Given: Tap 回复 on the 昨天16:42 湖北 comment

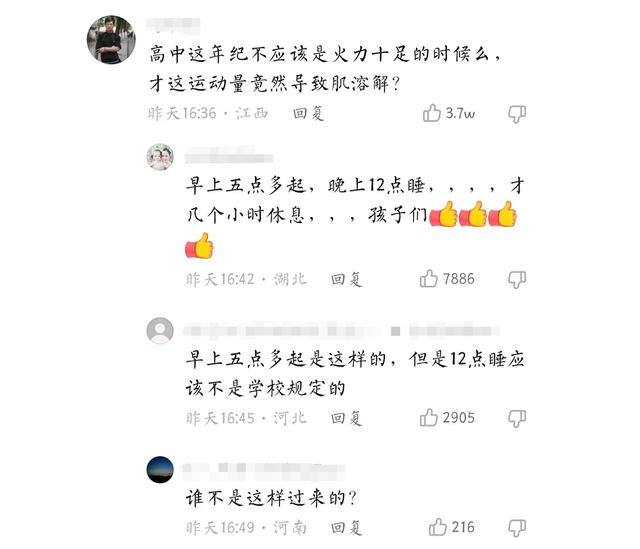Looking at the screenshot, I should coord(346,279).
